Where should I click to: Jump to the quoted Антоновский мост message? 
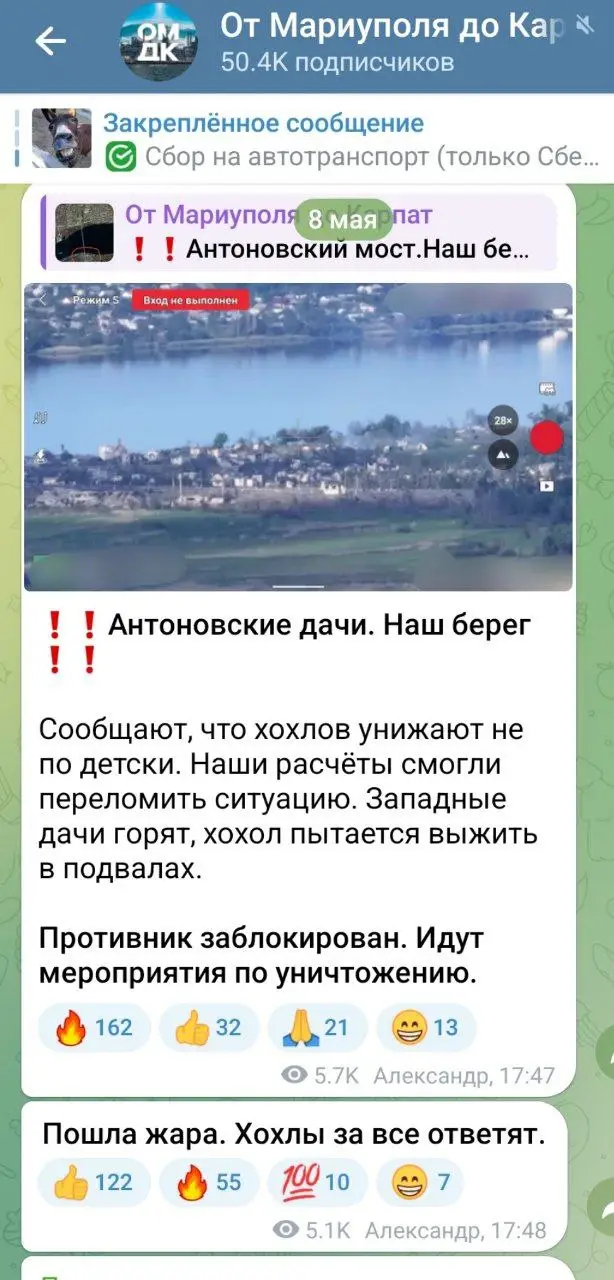[299, 233]
